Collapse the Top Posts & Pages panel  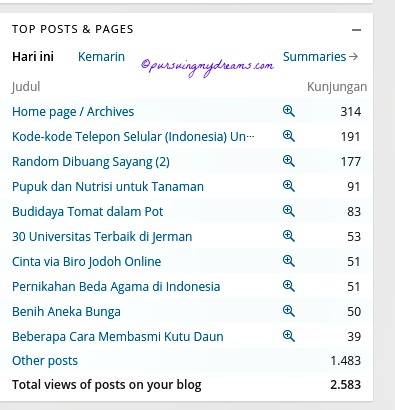356,30
